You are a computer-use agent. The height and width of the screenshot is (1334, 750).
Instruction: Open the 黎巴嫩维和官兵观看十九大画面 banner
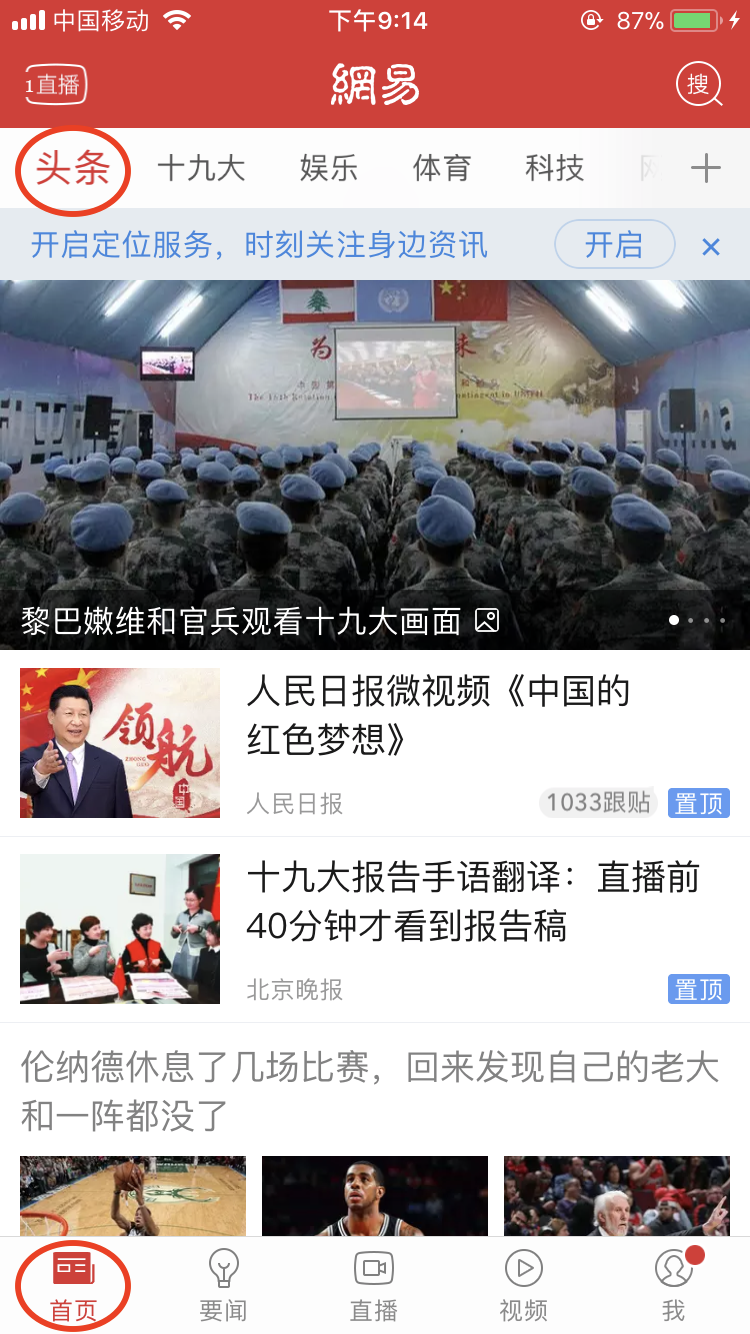tap(375, 465)
